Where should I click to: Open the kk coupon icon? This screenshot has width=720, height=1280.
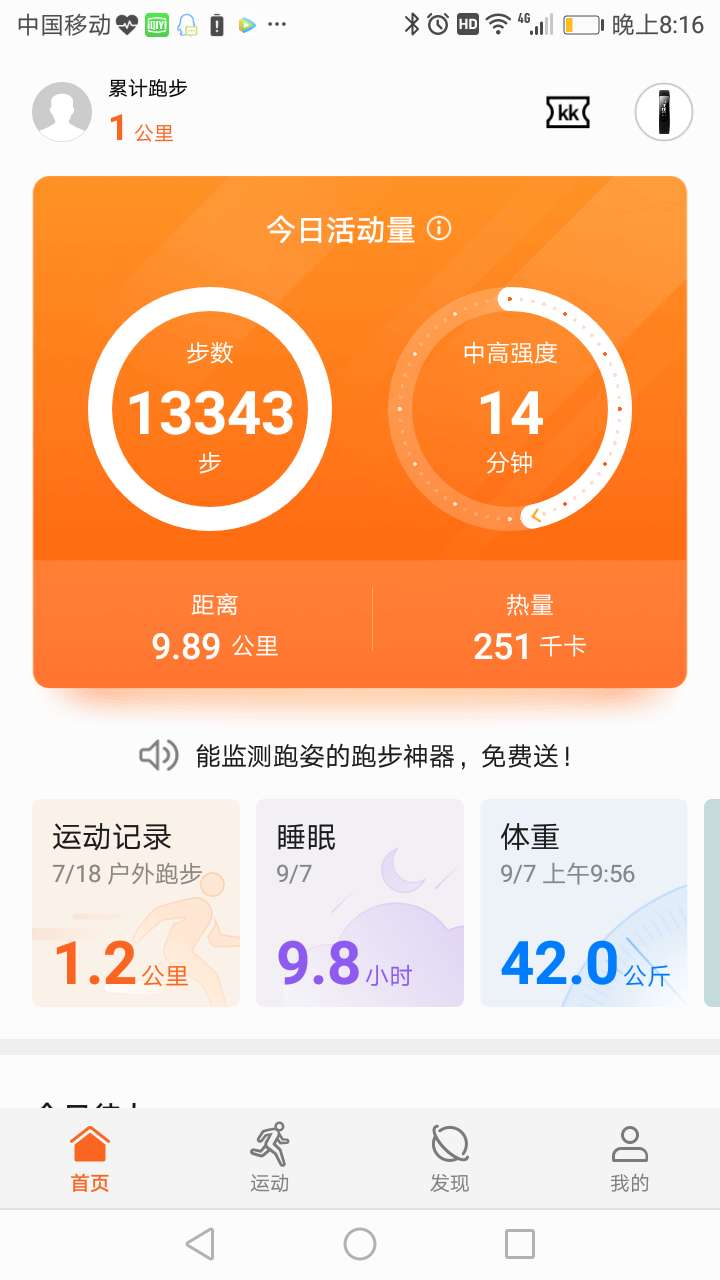coord(567,113)
